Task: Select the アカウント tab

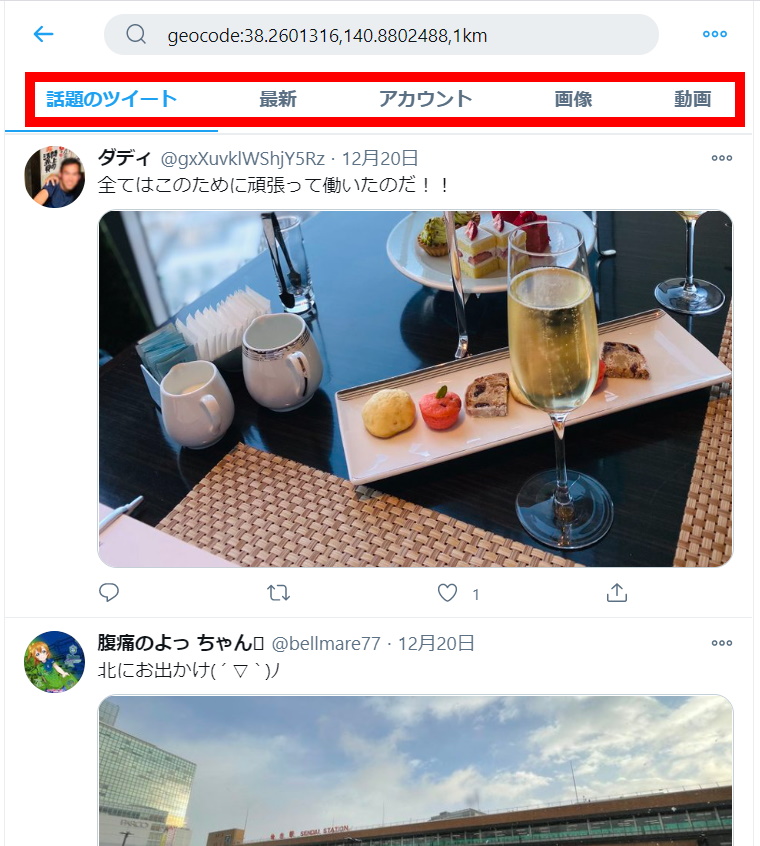Action: 425,99
